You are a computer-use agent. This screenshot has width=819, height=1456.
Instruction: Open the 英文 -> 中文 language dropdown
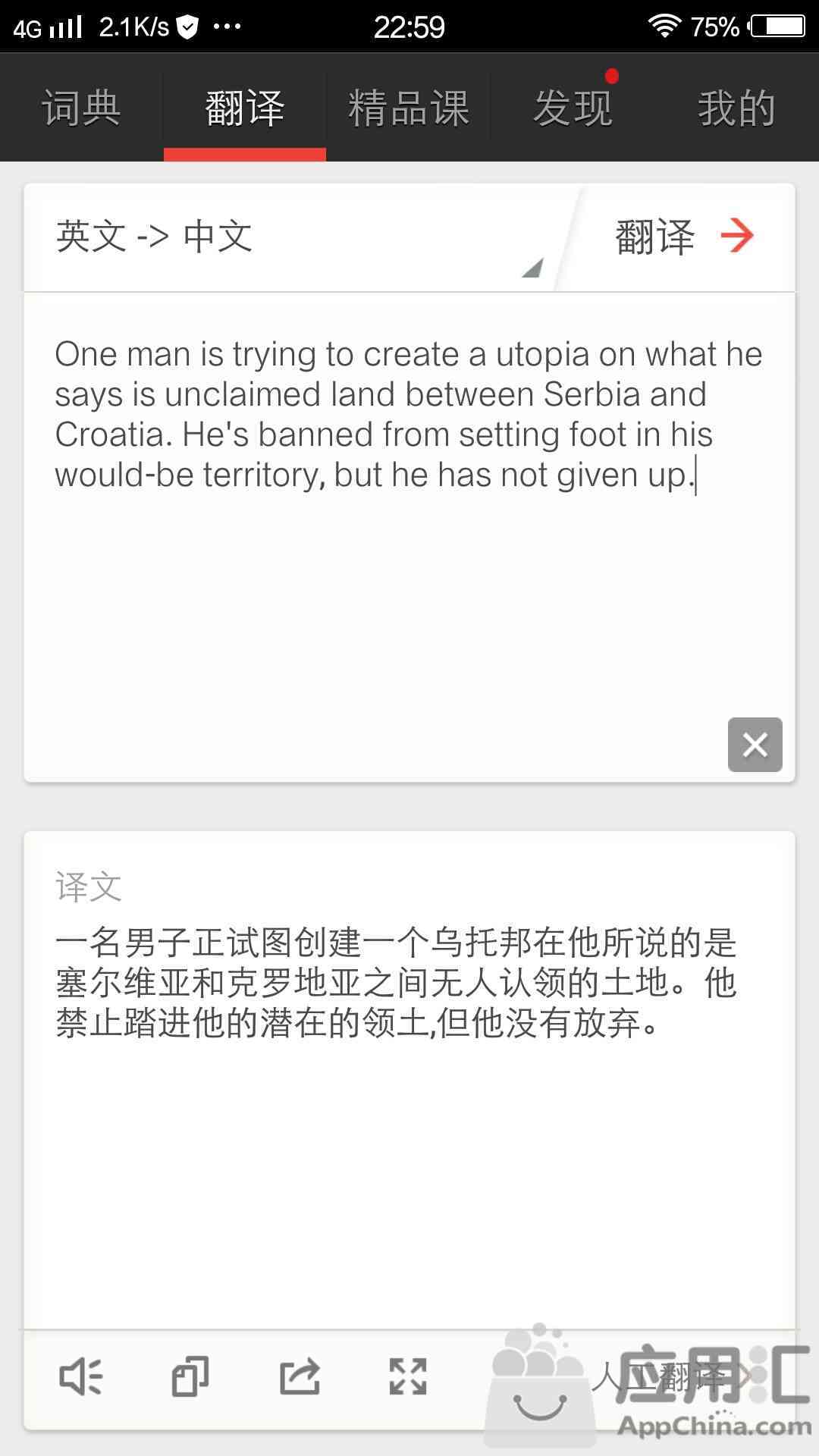(x=296, y=237)
